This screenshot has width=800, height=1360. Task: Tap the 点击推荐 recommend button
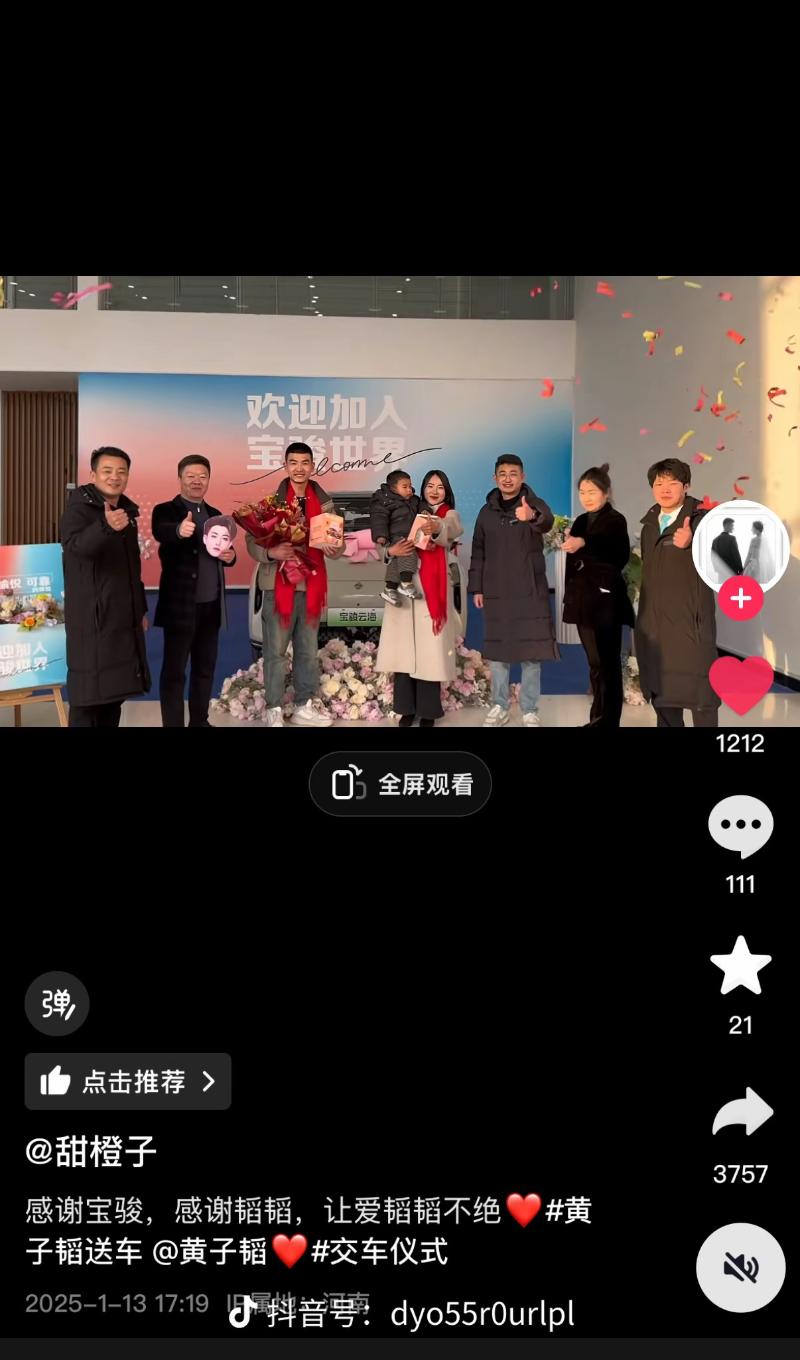coord(128,1081)
